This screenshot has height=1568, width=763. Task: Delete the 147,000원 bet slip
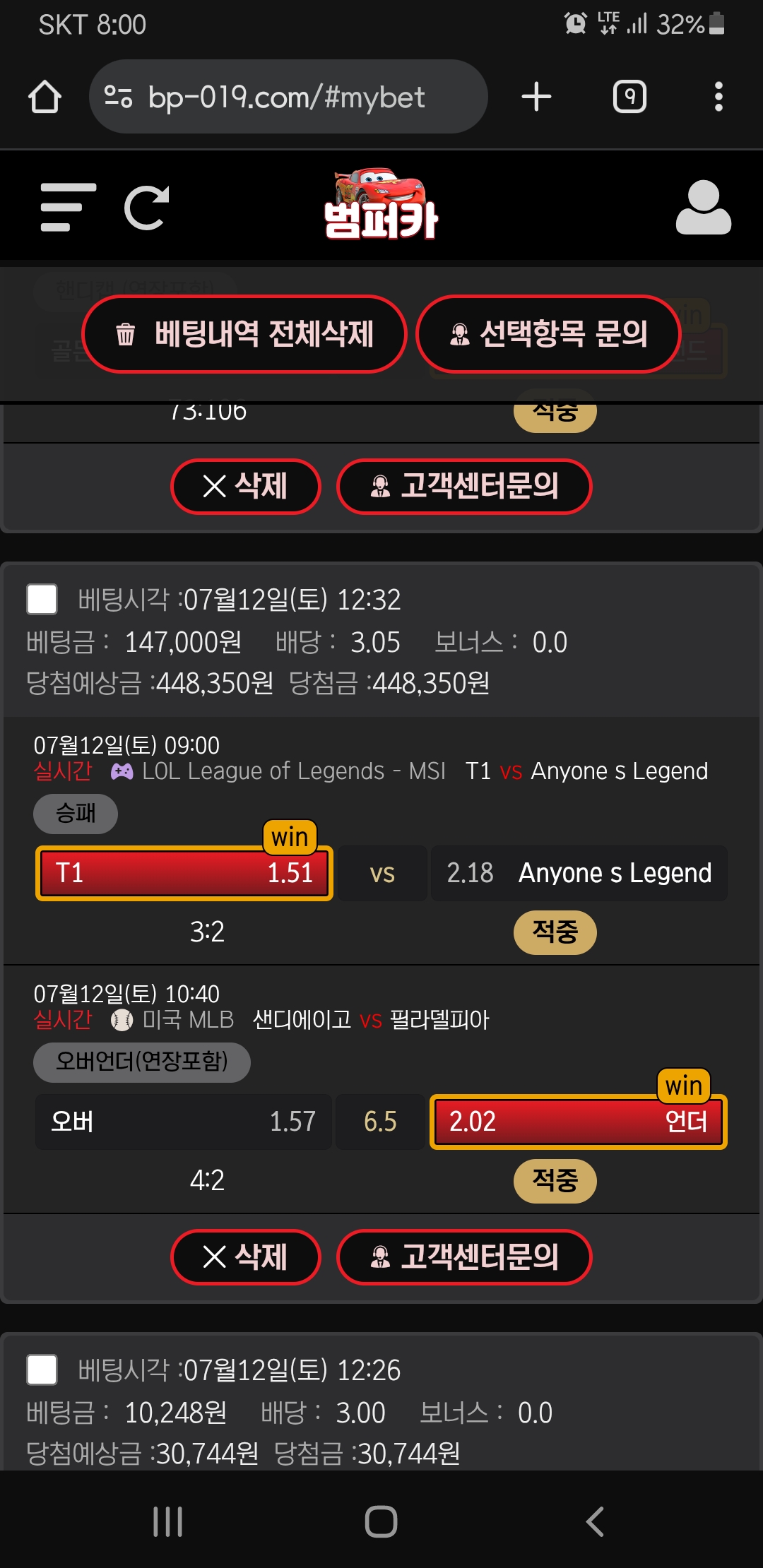coord(246,1257)
